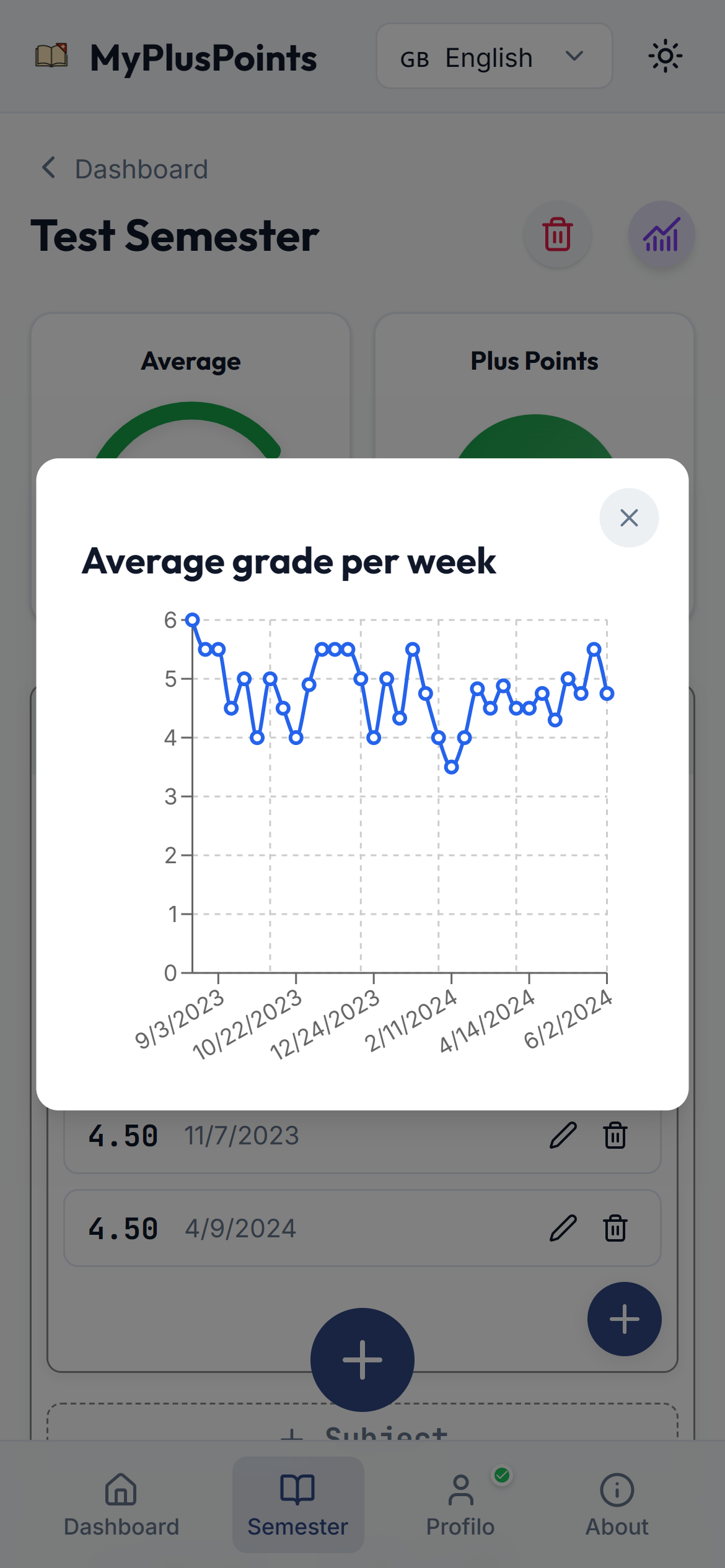This screenshot has height=1568, width=725.
Task: Edit the 4.50 grade from 4/9/2024
Action: tap(563, 1228)
